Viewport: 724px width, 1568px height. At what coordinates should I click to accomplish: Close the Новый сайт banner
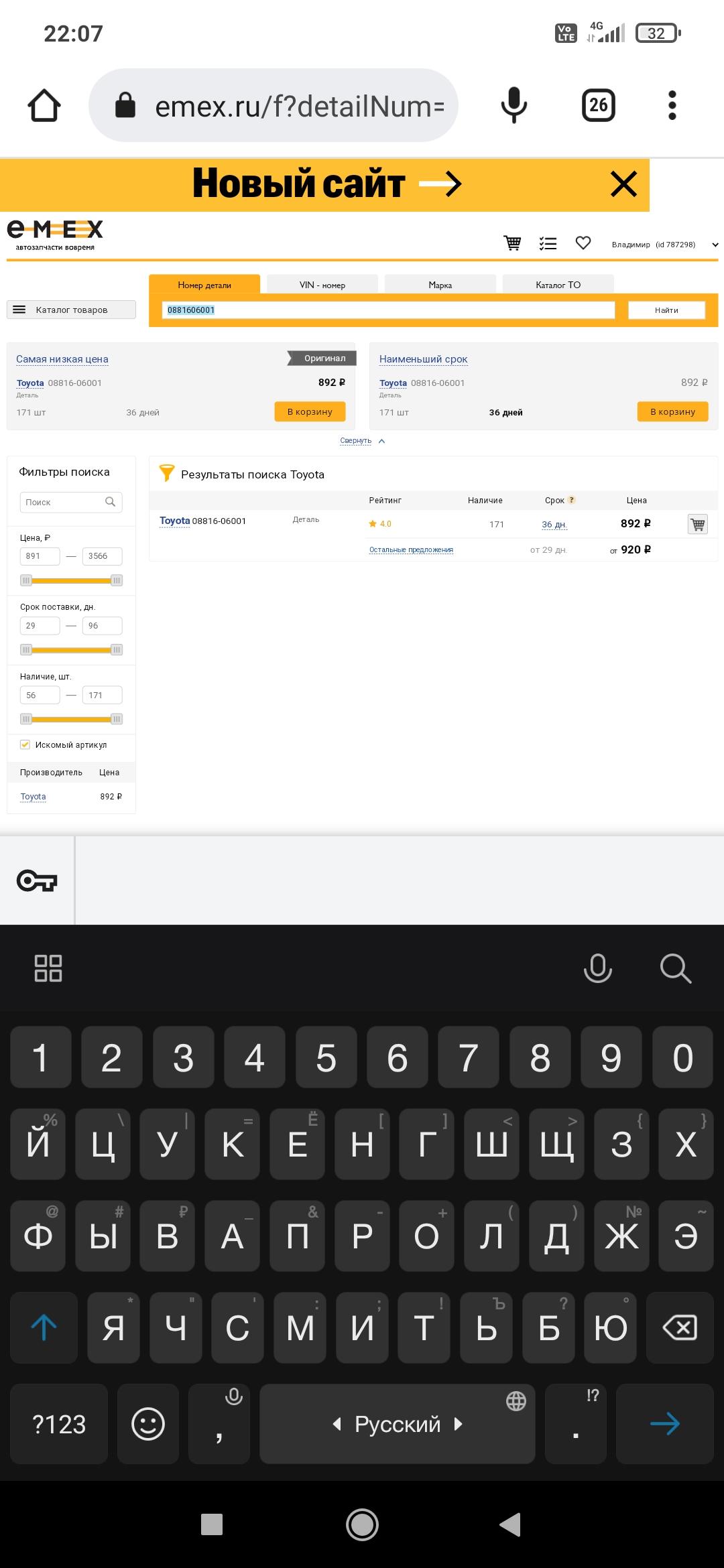coord(623,184)
